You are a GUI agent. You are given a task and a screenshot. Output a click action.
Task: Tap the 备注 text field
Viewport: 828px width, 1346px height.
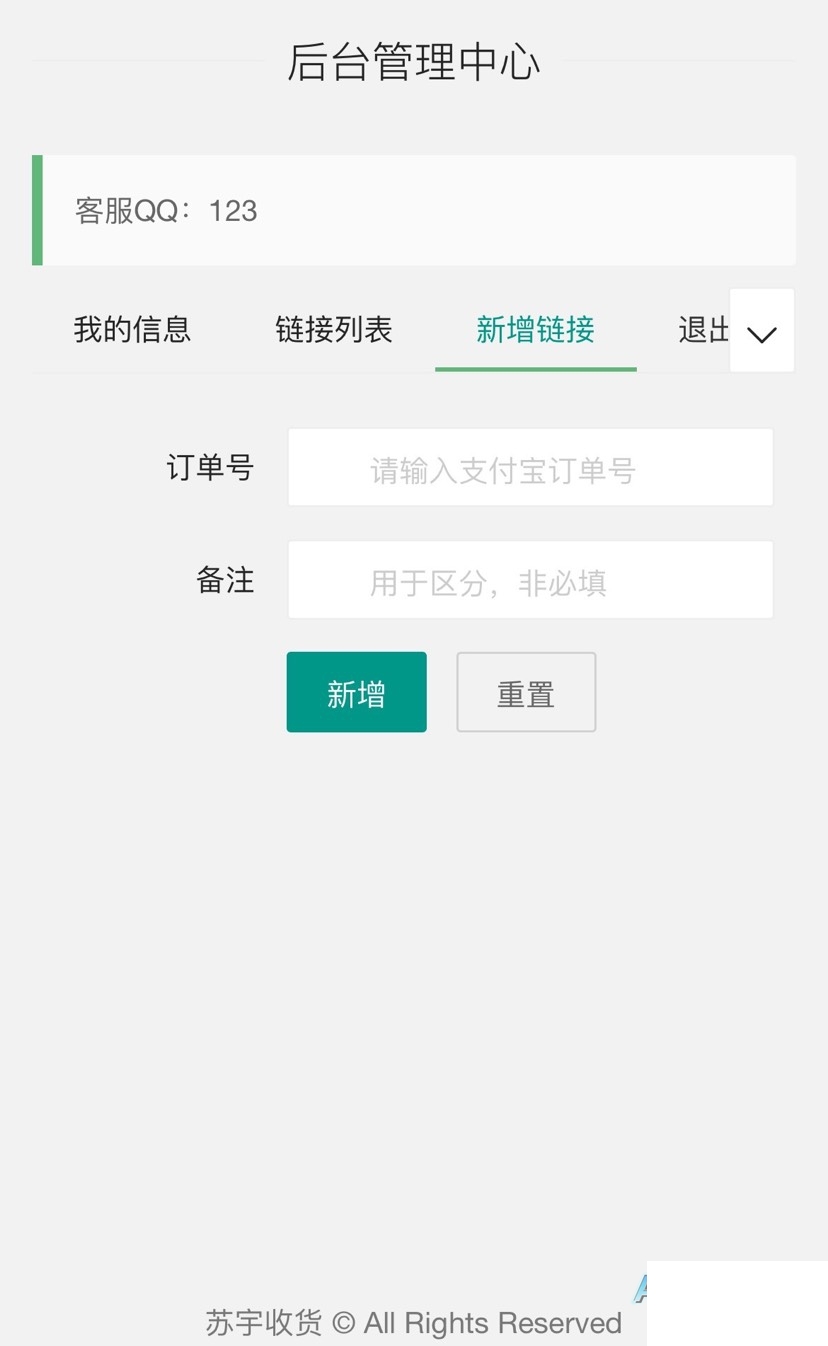click(x=530, y=580)
